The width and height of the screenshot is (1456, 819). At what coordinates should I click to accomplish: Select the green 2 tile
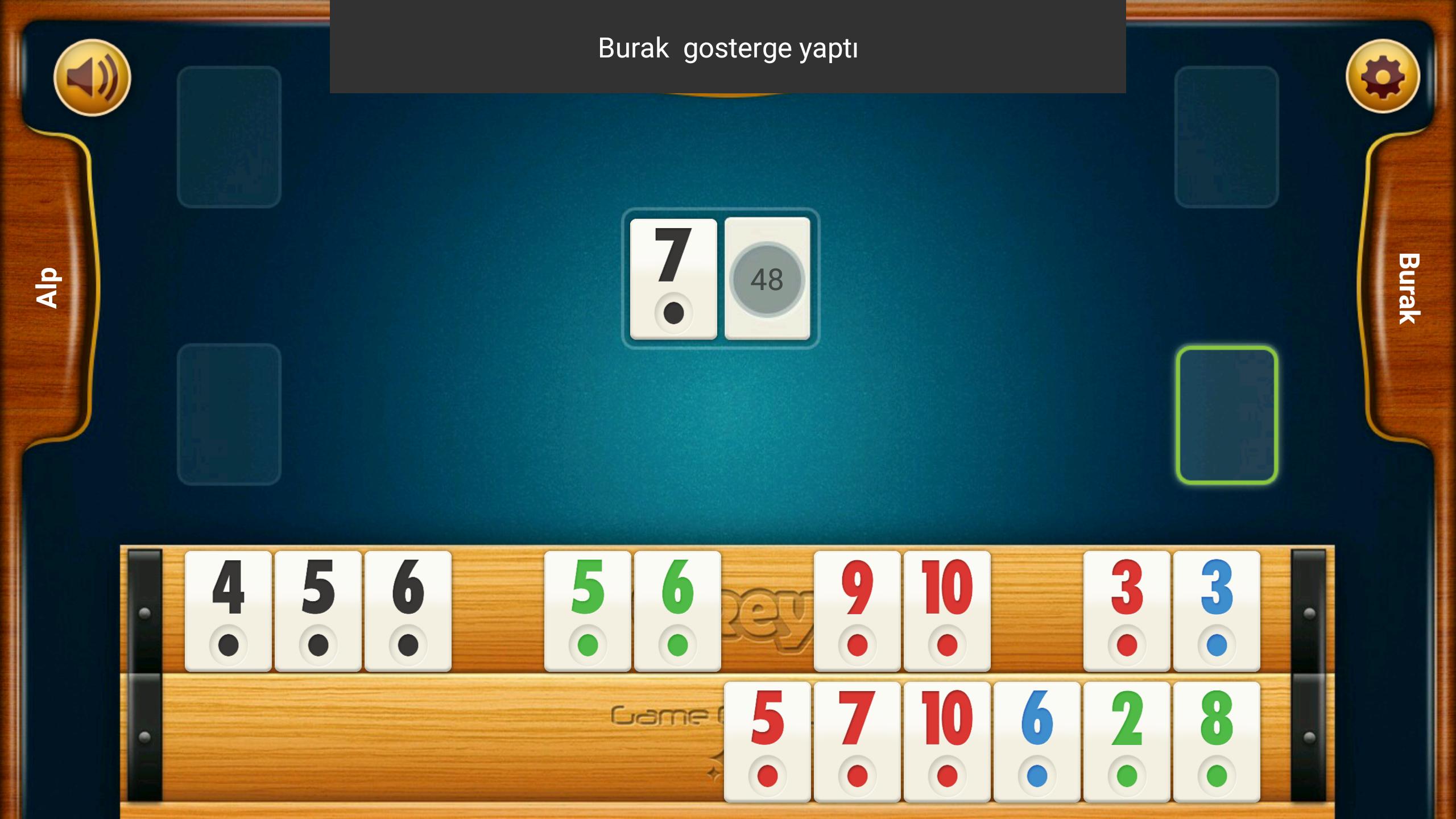tap(1127, 742)
